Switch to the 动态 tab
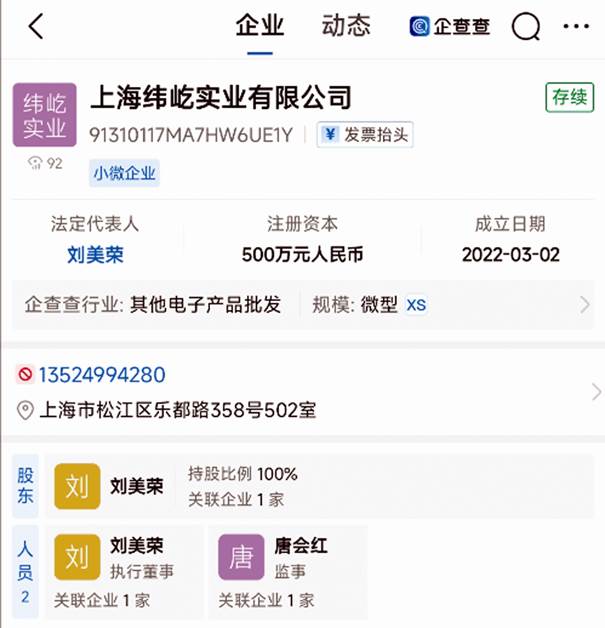The image size is (605, 628). 346,27
